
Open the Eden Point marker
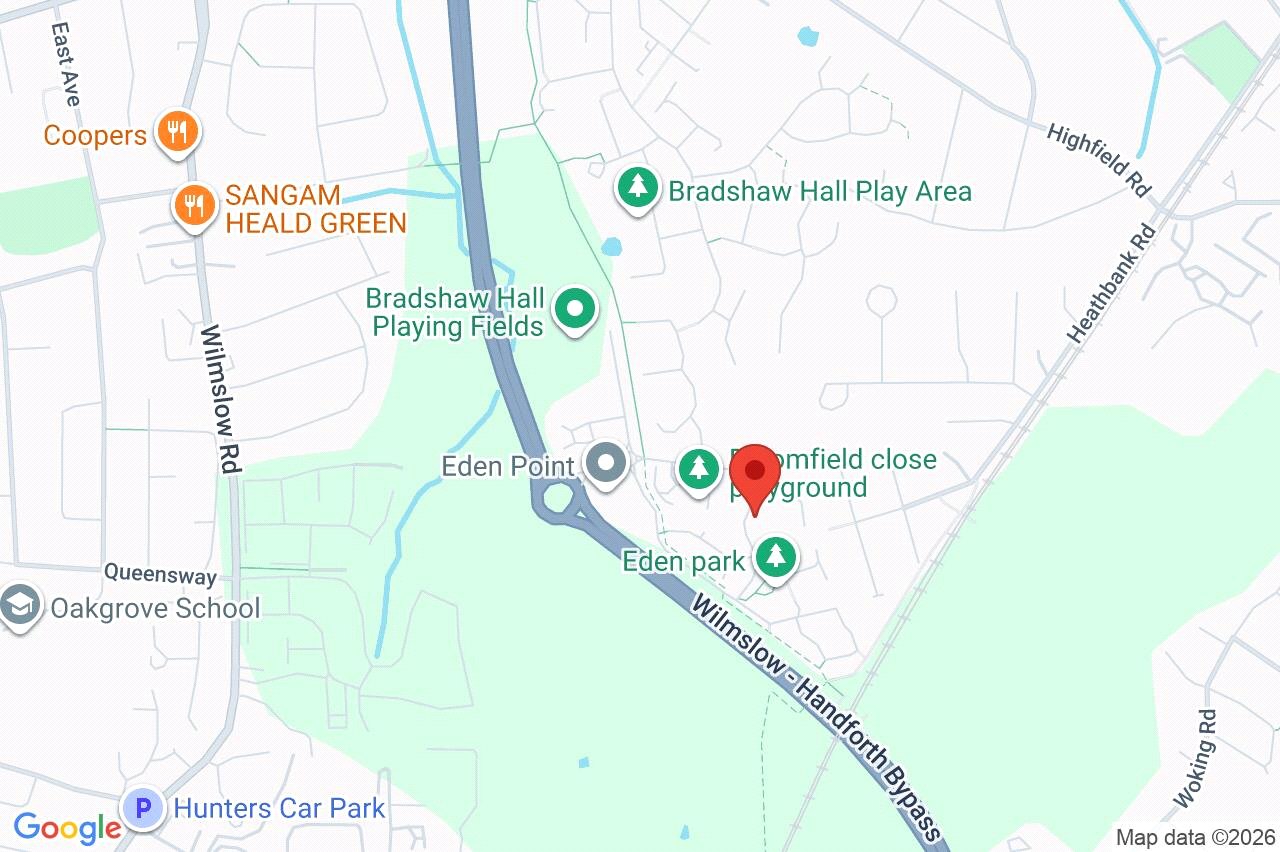(x=605, y=464)
